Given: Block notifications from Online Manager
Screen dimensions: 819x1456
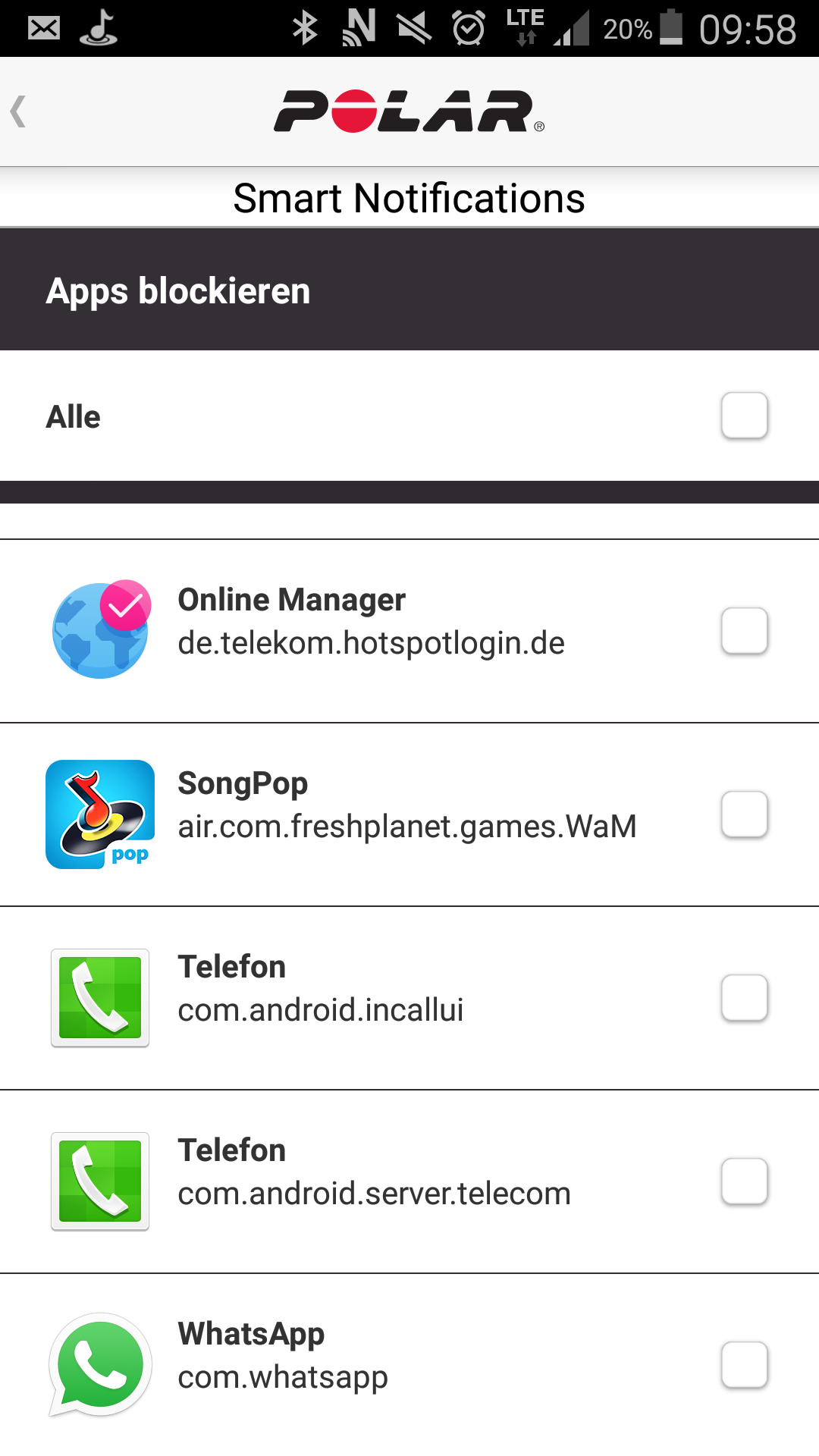Looking at the screenshot, I should [744, 631].
